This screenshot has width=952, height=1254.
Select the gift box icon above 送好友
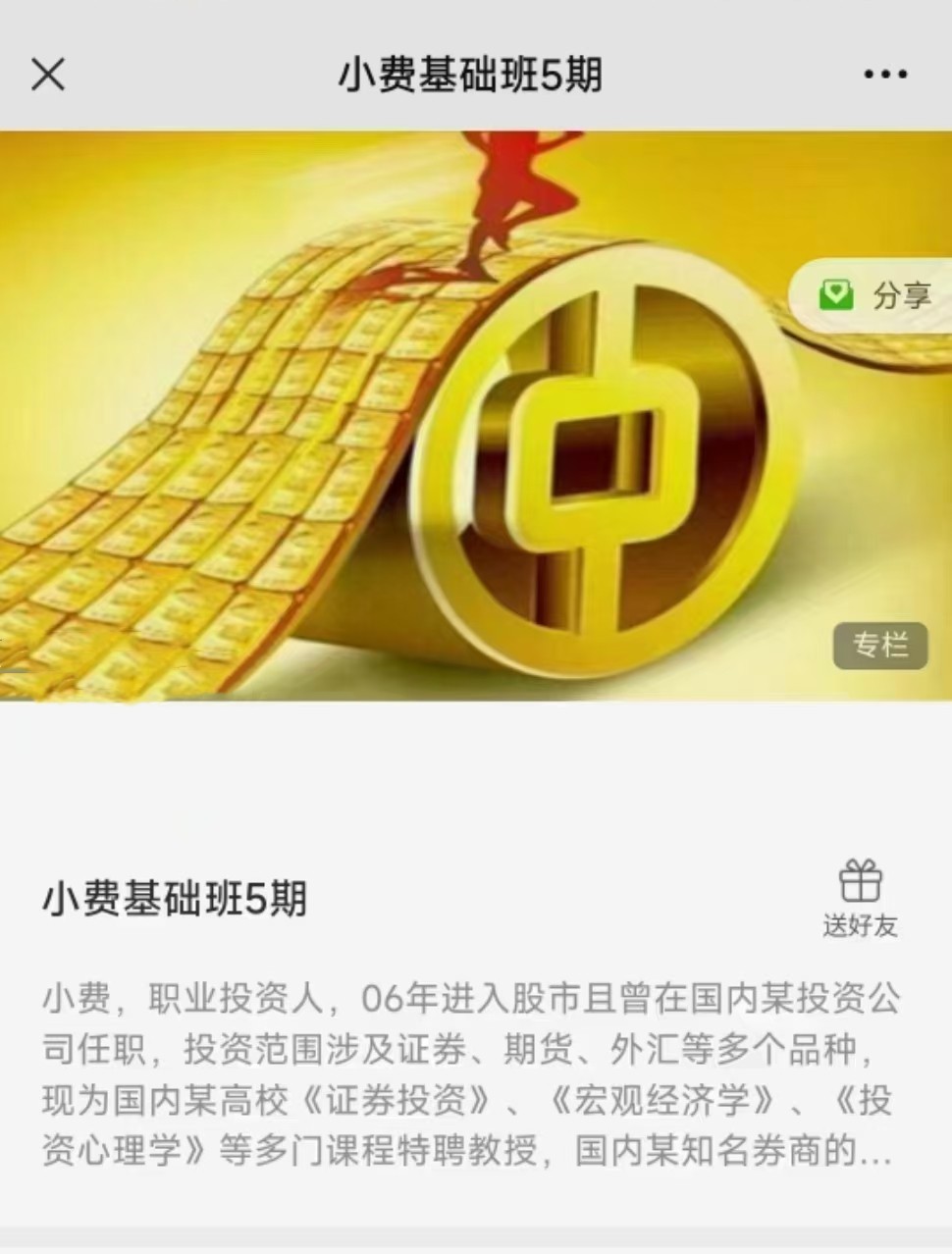(x=863, y=880)
